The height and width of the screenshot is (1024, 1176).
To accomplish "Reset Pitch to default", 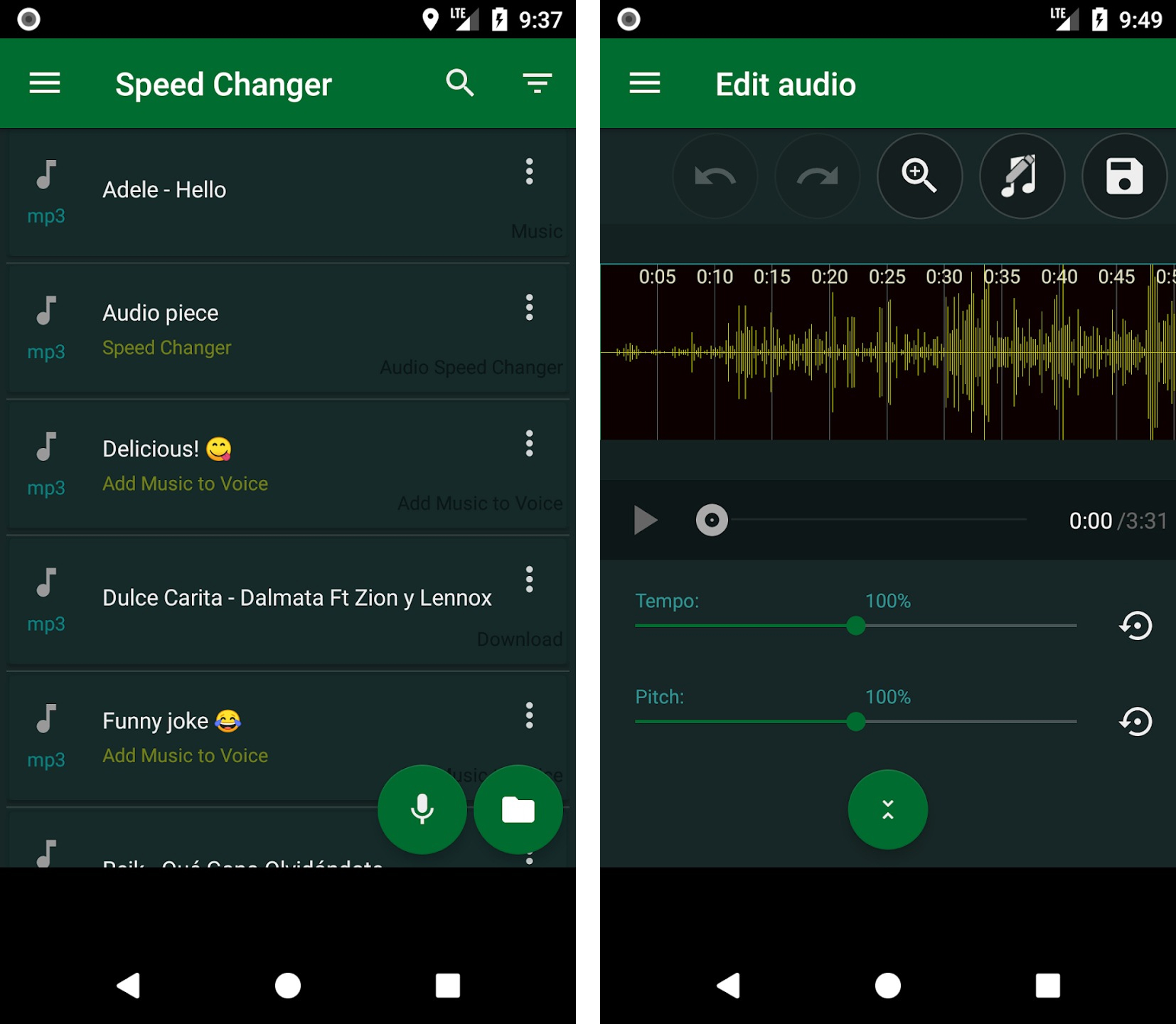I will click(x=1135, y=722).
